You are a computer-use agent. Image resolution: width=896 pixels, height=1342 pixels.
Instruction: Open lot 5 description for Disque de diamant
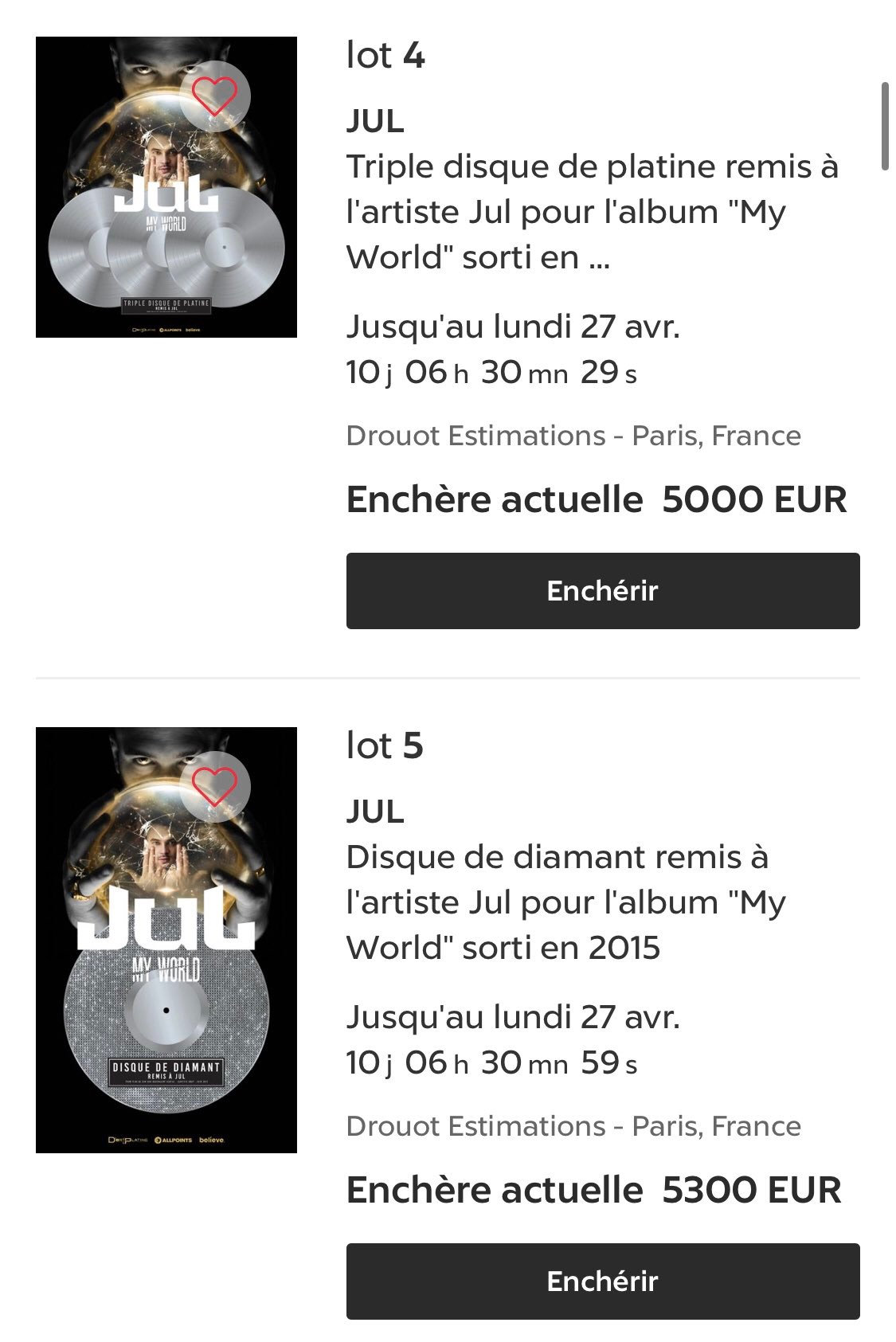pyautogui.click(x=565, y=902)
